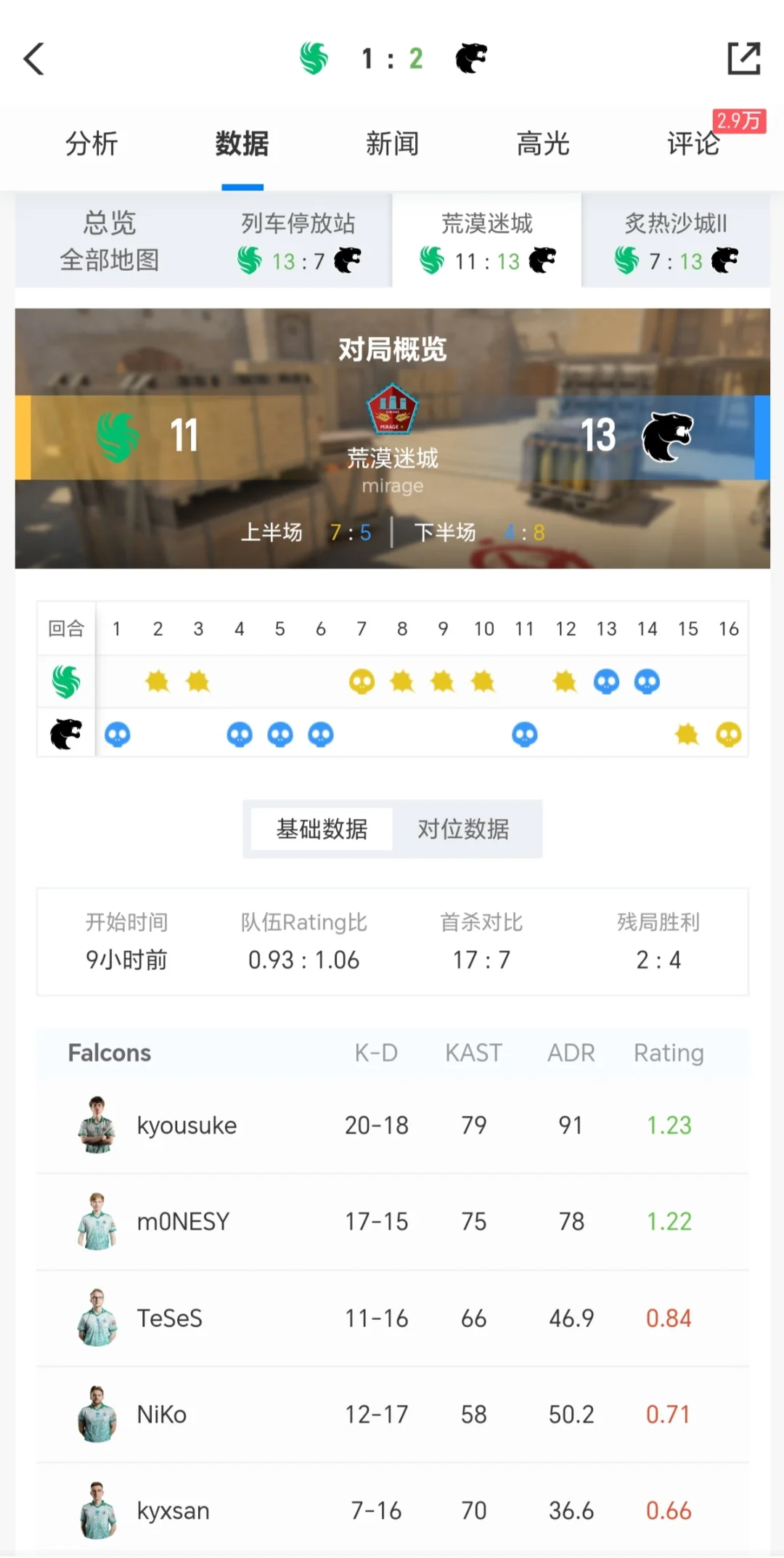Open the 新闻 tab
This screenshot has width=784, height=1558.
click(x=392, y=144)
